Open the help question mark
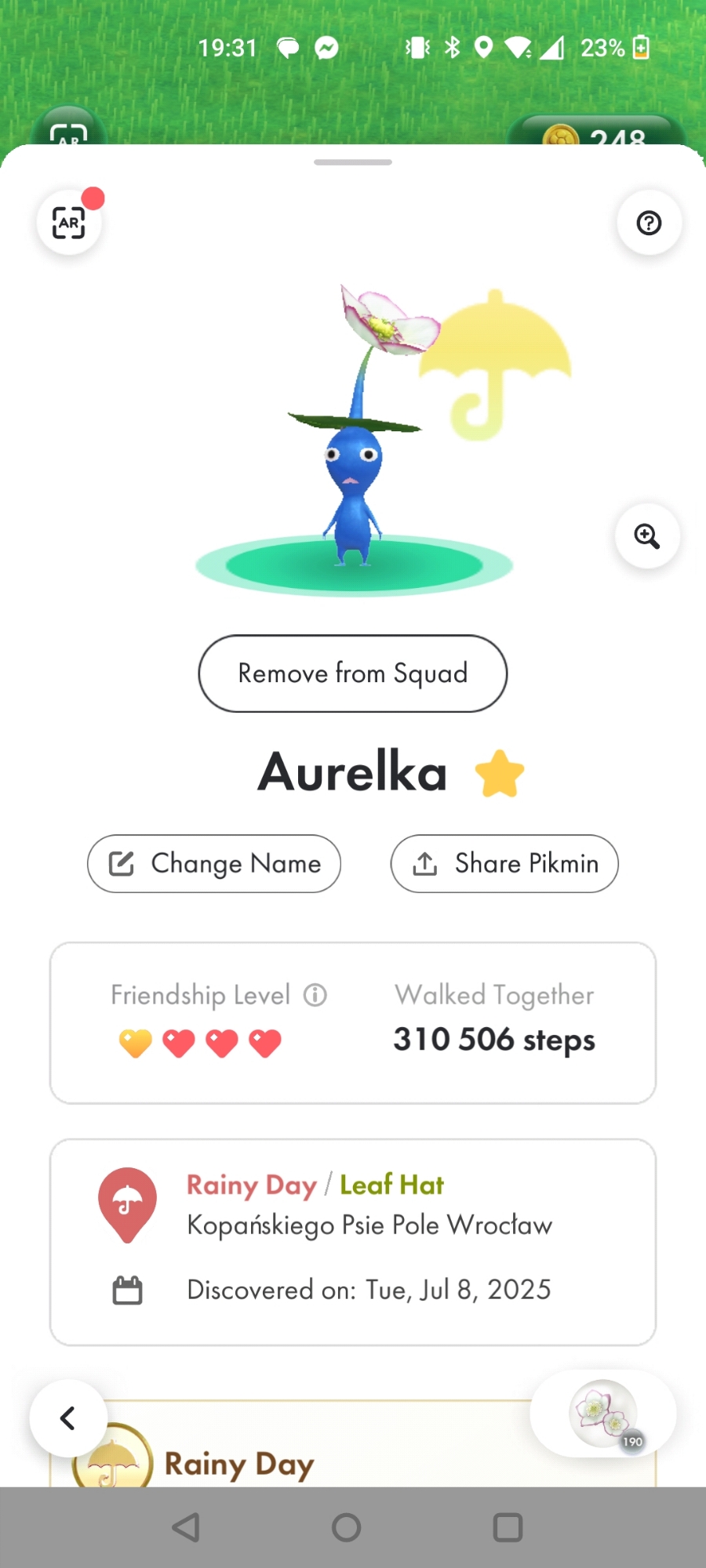Image resolution: width=706 pixels, height=1568 pixels. [649, 223]
